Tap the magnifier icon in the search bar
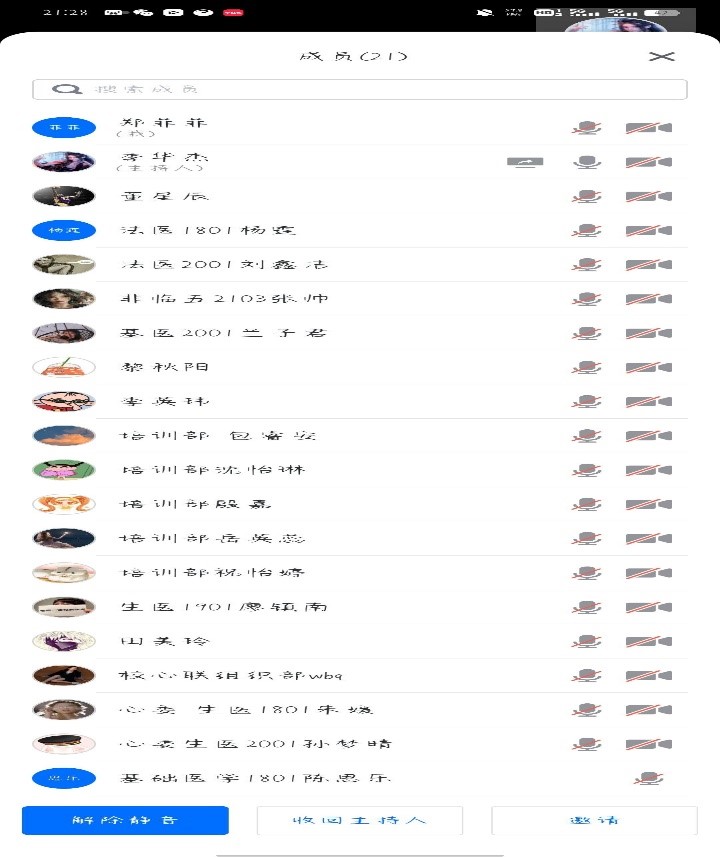 point(65,89)
